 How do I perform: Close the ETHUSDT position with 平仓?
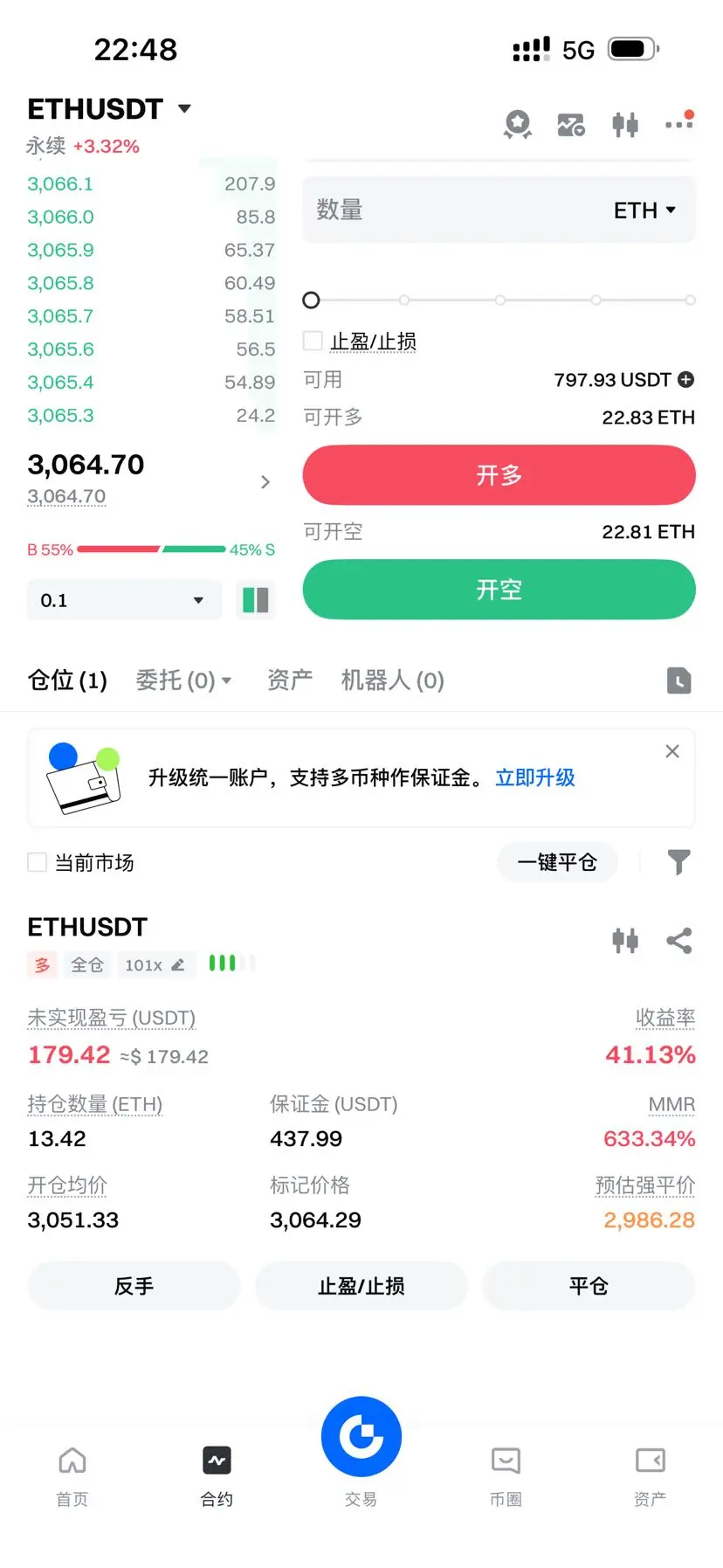[589, 1286]
